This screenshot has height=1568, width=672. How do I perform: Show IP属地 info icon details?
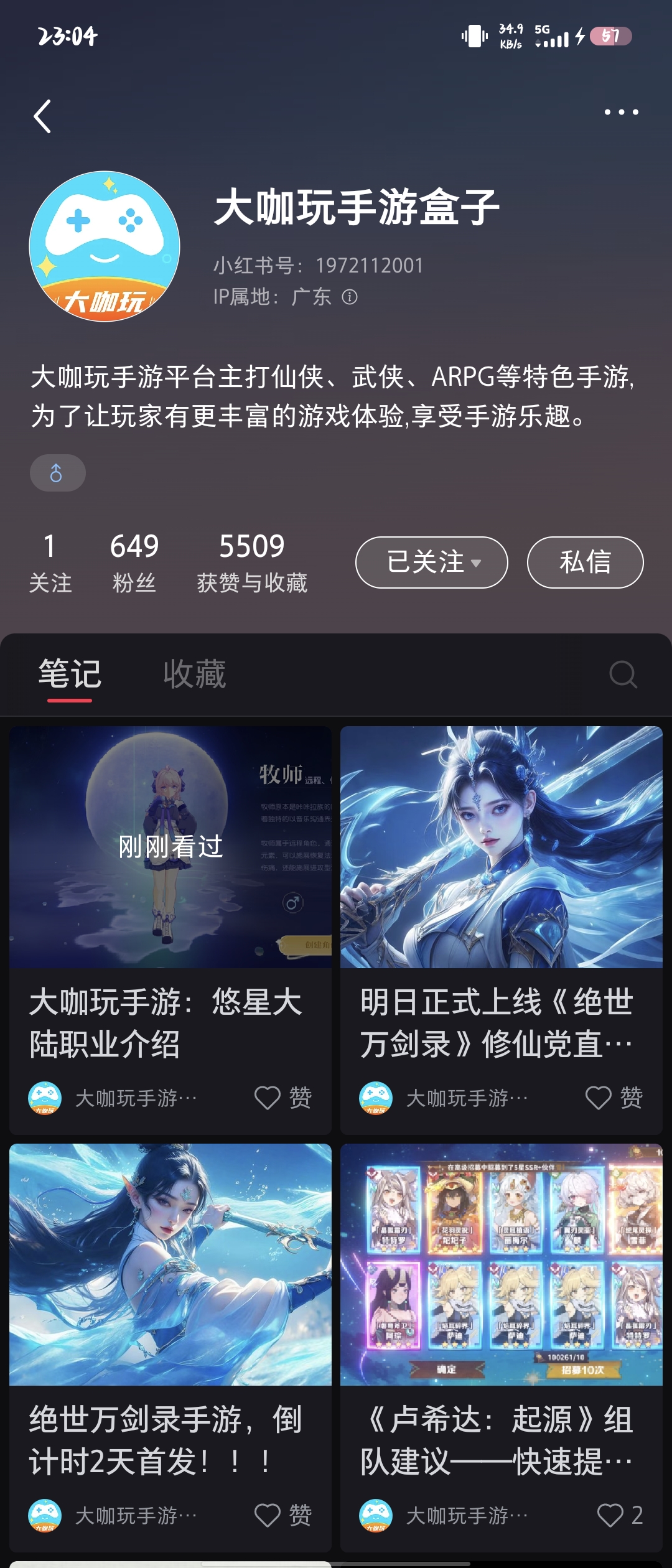click(350, 297)
